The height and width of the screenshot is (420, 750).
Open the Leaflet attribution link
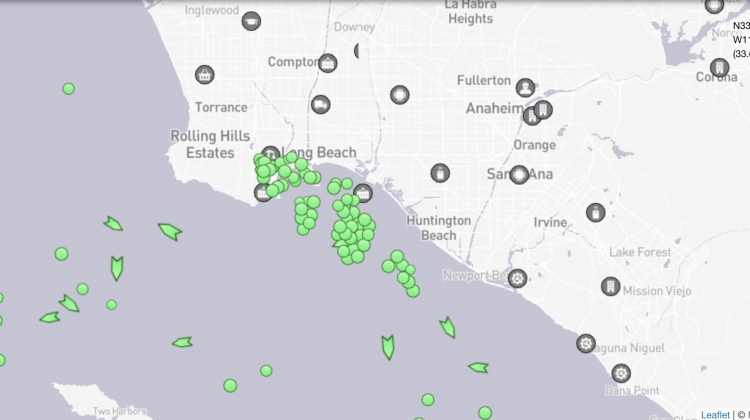point(714,413)
